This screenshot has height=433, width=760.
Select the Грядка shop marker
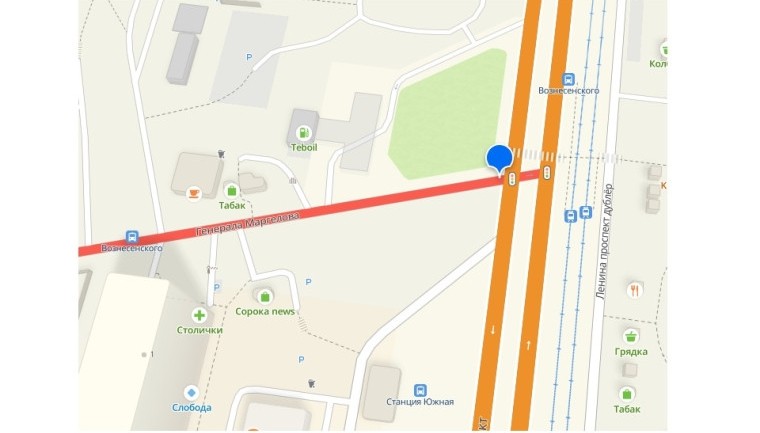[631, 336]
